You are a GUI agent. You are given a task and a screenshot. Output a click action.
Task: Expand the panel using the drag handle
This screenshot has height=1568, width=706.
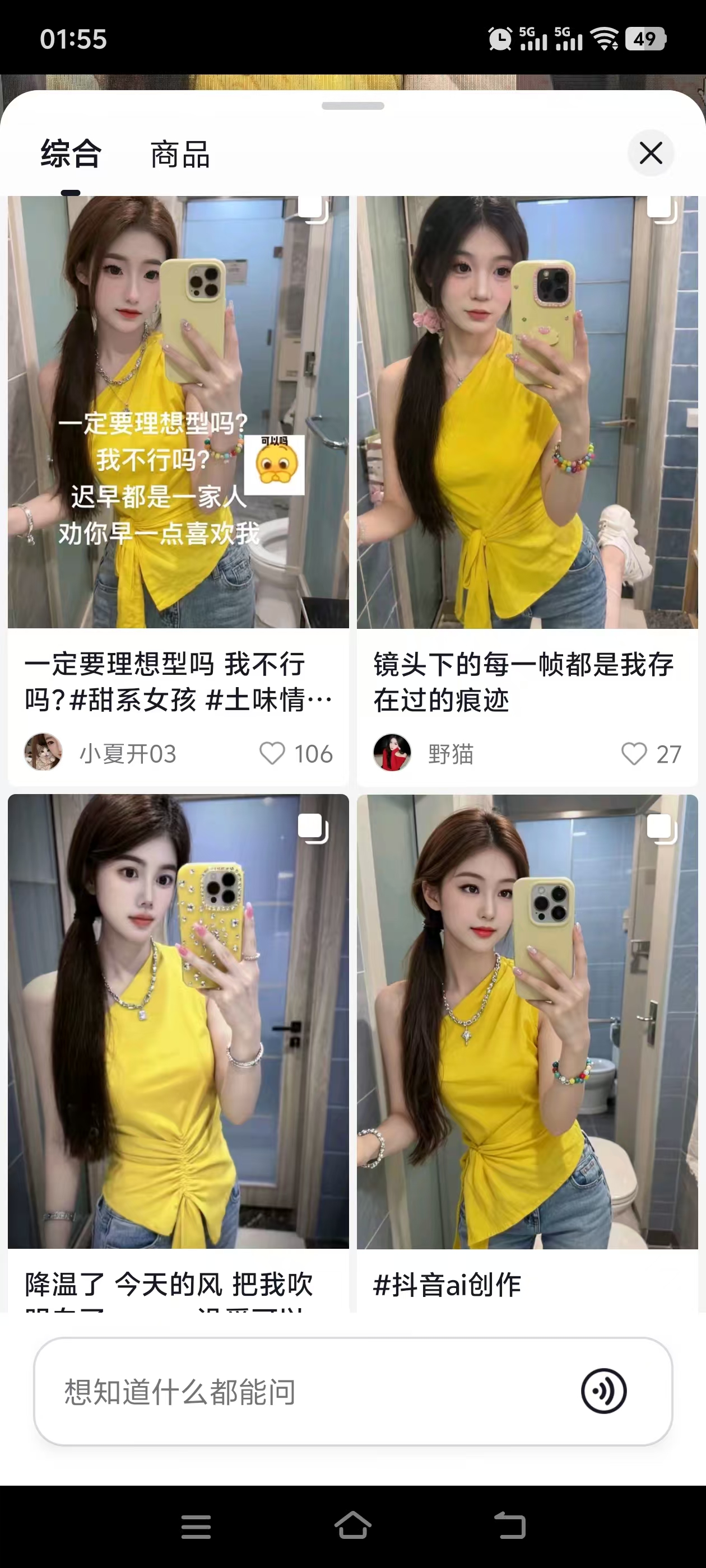pyautogui.click(x=352, y=106)
